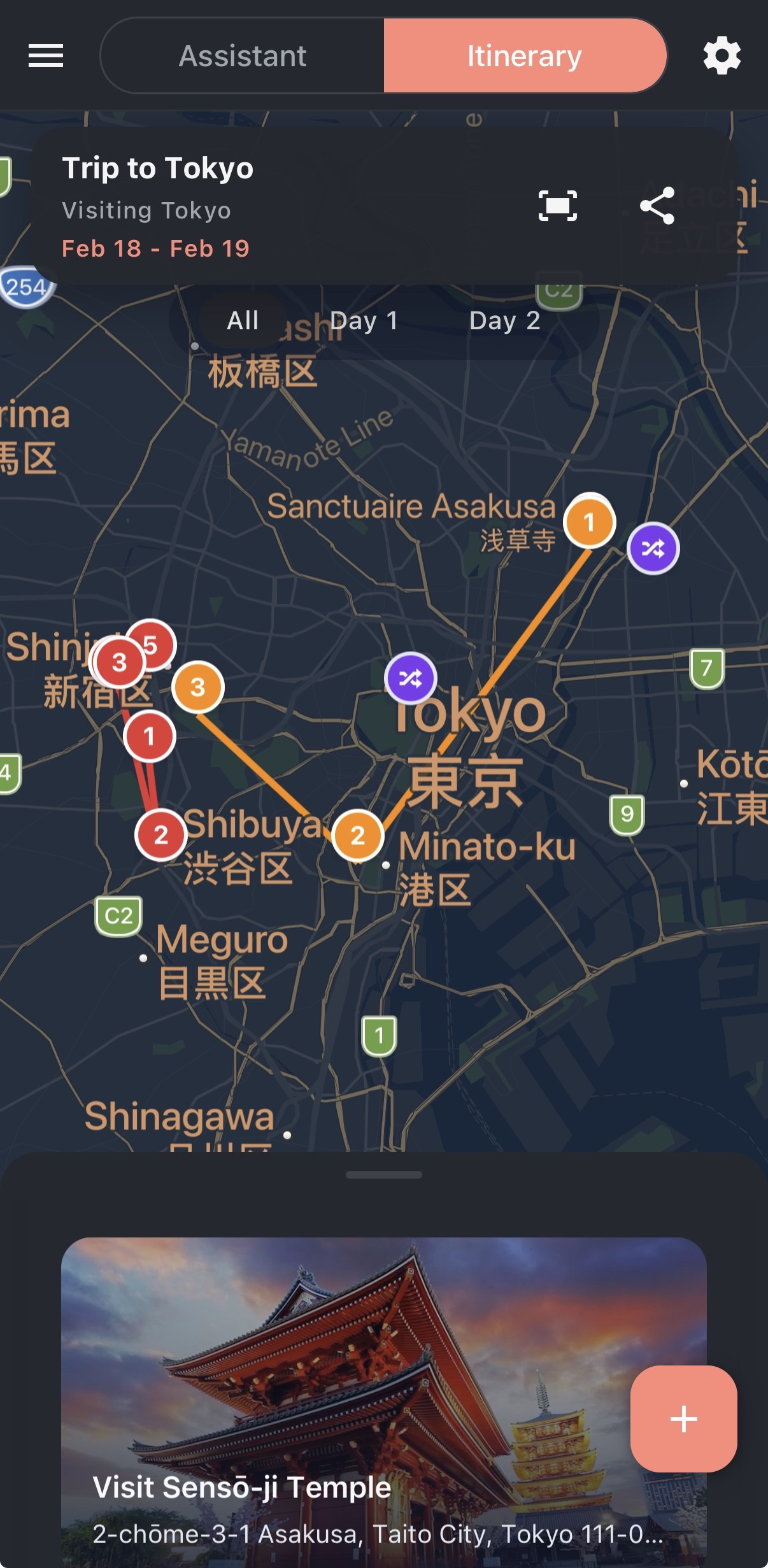The width and height of the screenshot is (768, 1568).
Task: Open the settings gear
Action: 722,56
